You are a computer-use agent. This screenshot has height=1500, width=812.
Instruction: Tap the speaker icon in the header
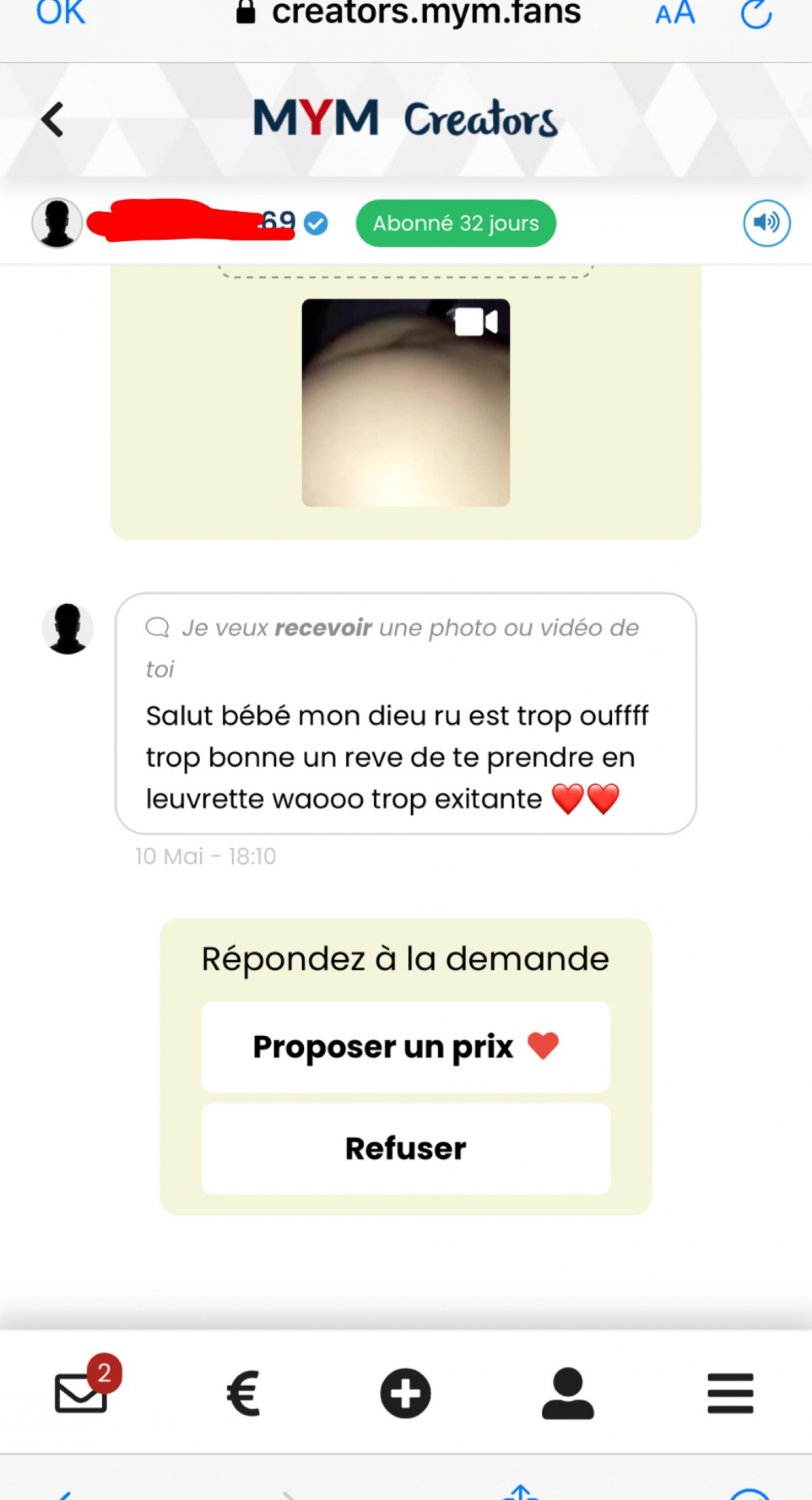tap(766, 223)
